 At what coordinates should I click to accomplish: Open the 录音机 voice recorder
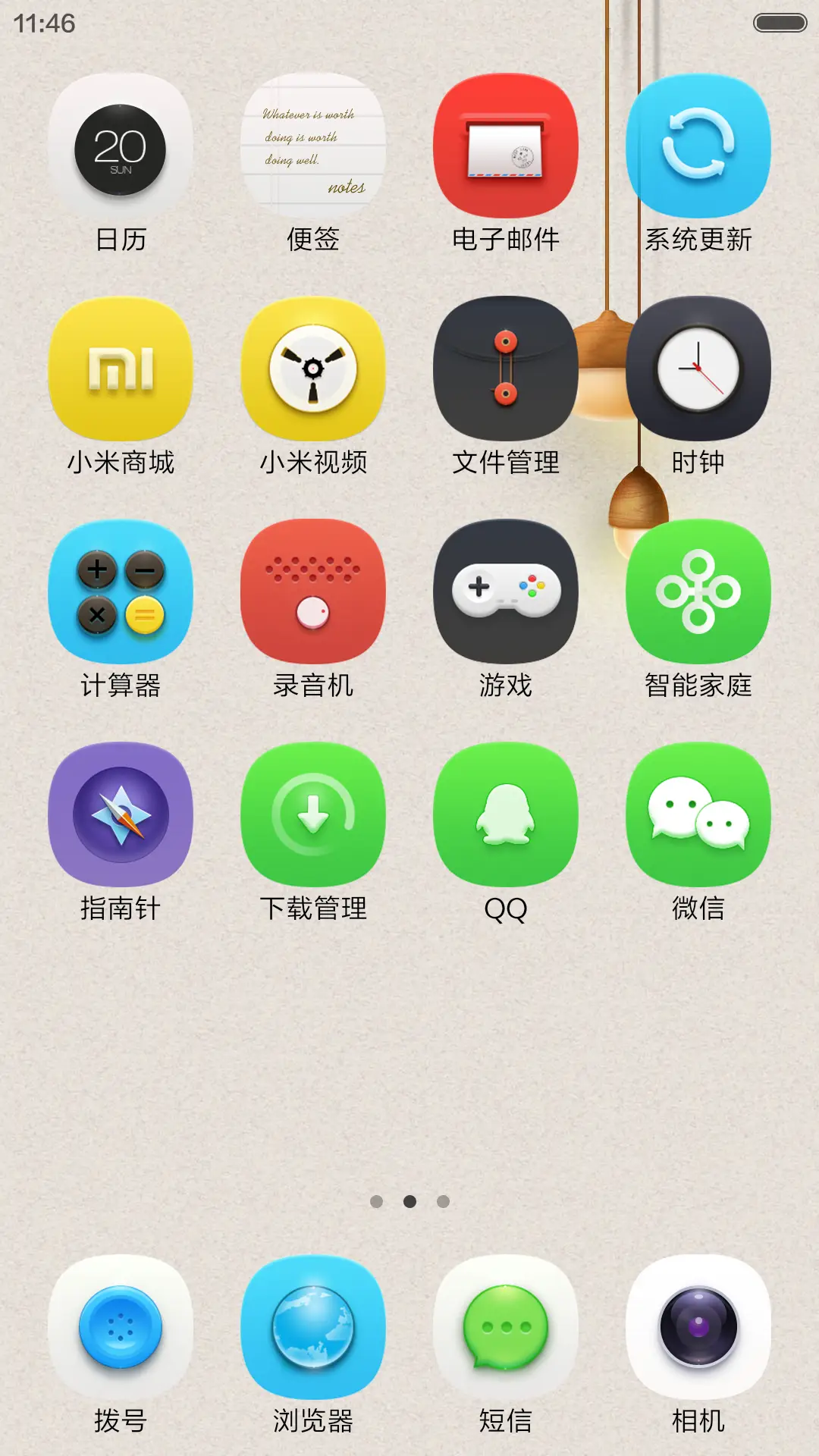313,590
